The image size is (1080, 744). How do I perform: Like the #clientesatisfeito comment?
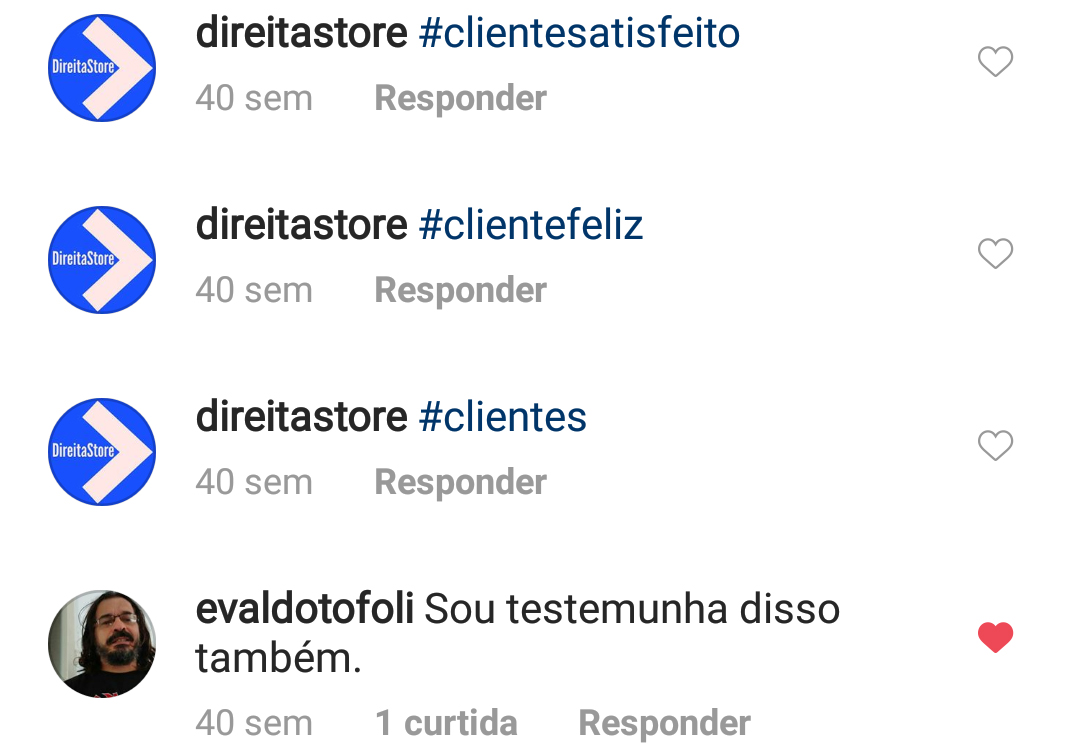click(x=995, y=63)
